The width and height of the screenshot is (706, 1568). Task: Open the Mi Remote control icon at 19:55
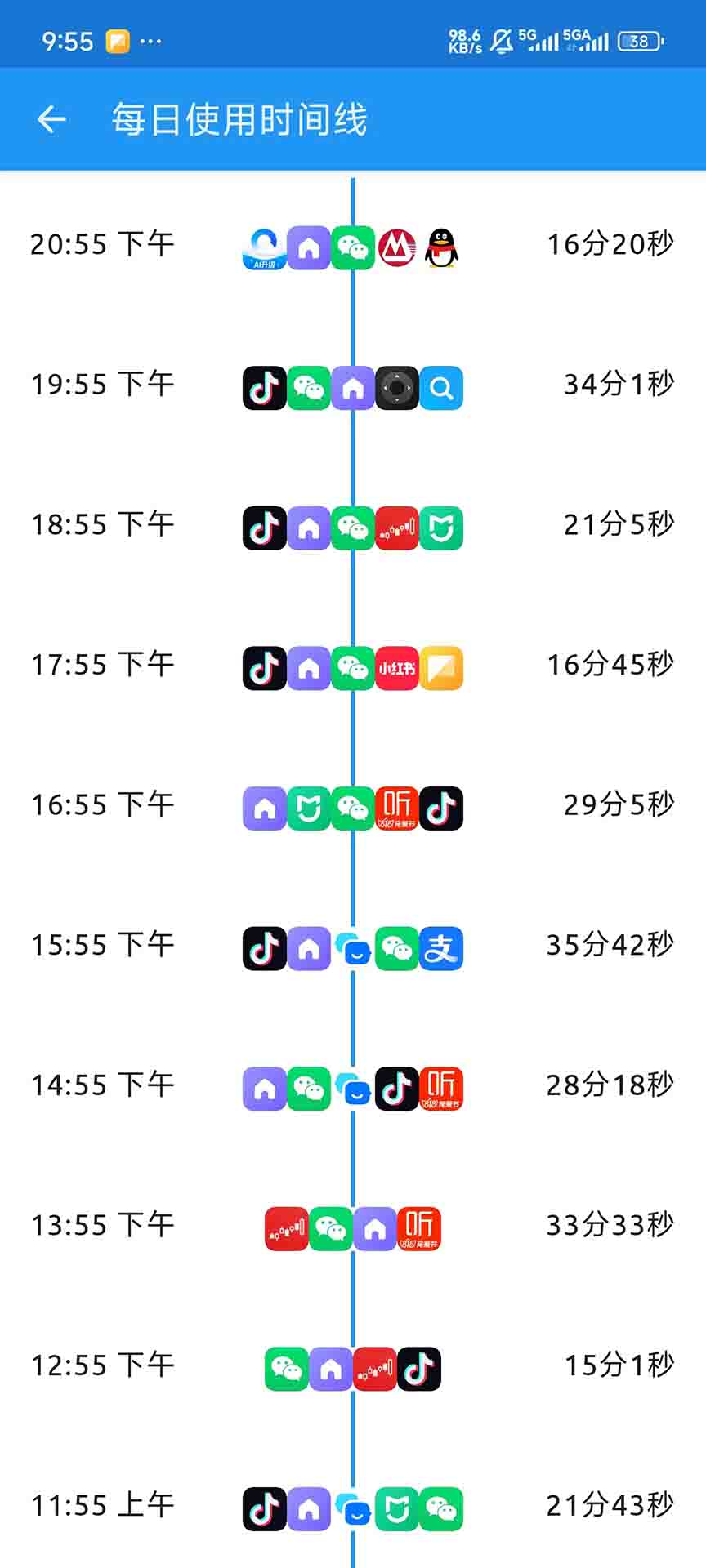pos(396,389)
